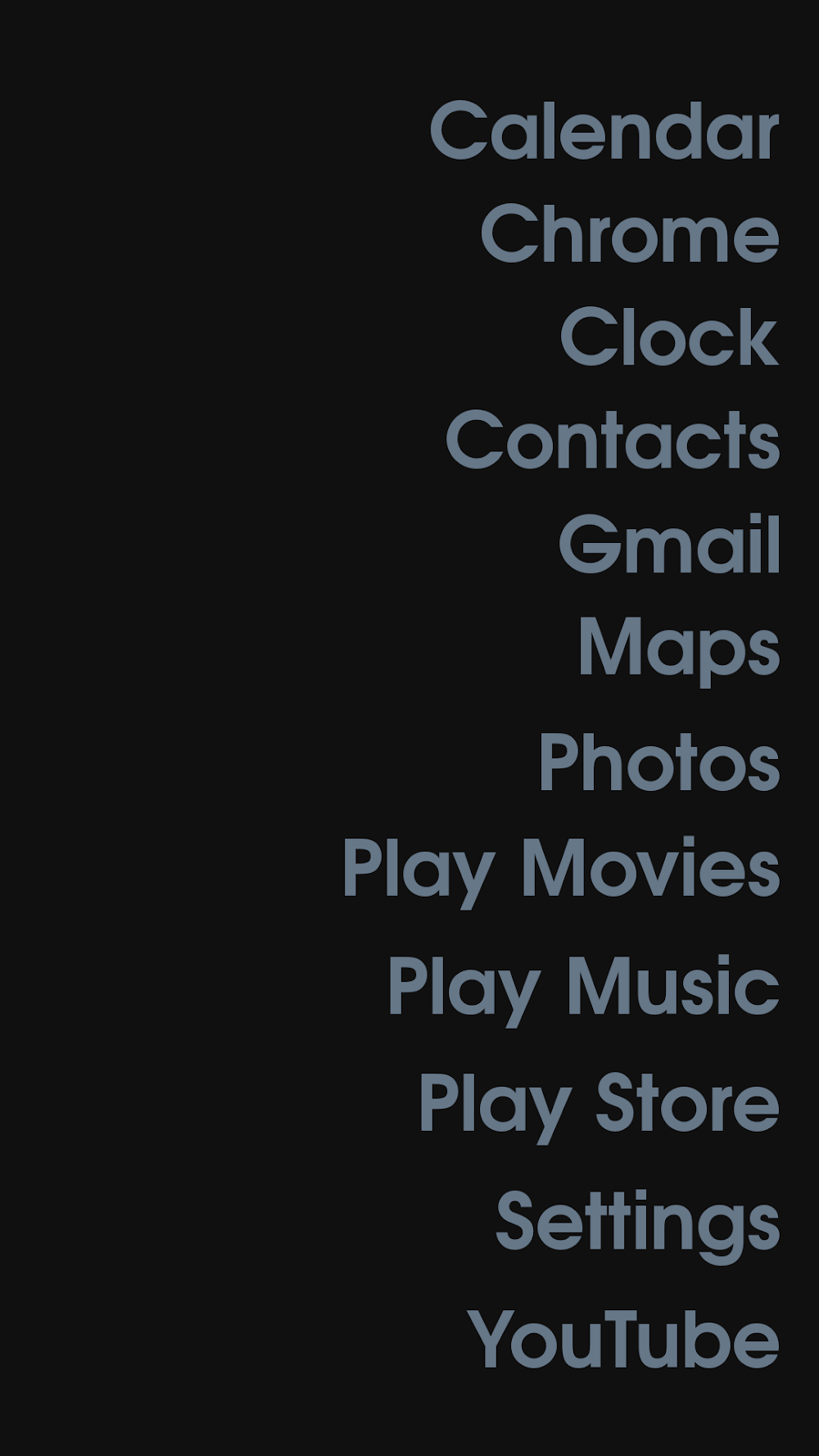Screen dimensions: 819x1456
Task: Open the Clock app
Action: point(668,337)
